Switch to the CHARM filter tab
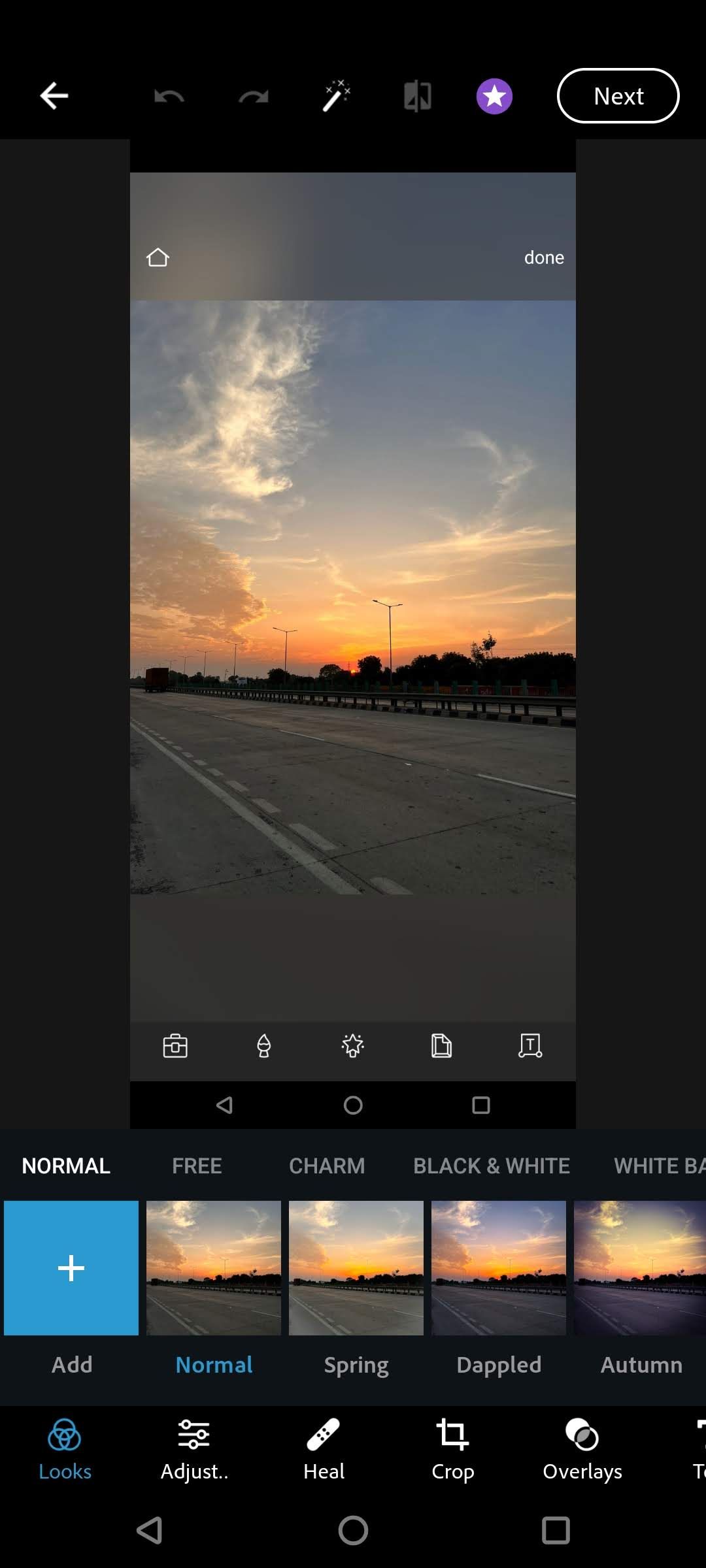The width and height of the screenshot is (706, 1568). click(327, 1166)
